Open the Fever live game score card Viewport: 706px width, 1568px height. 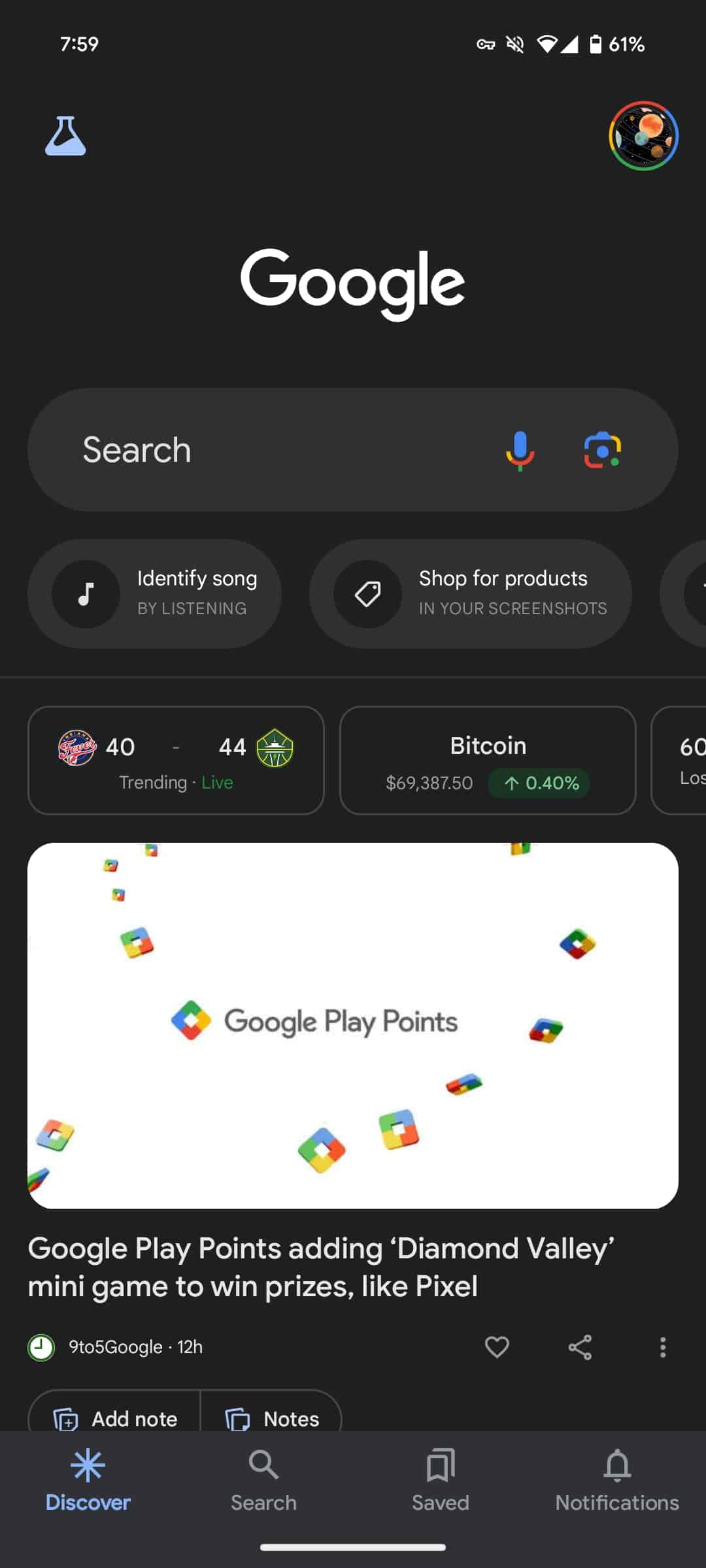pyautogui.click(x=175, y=761)
